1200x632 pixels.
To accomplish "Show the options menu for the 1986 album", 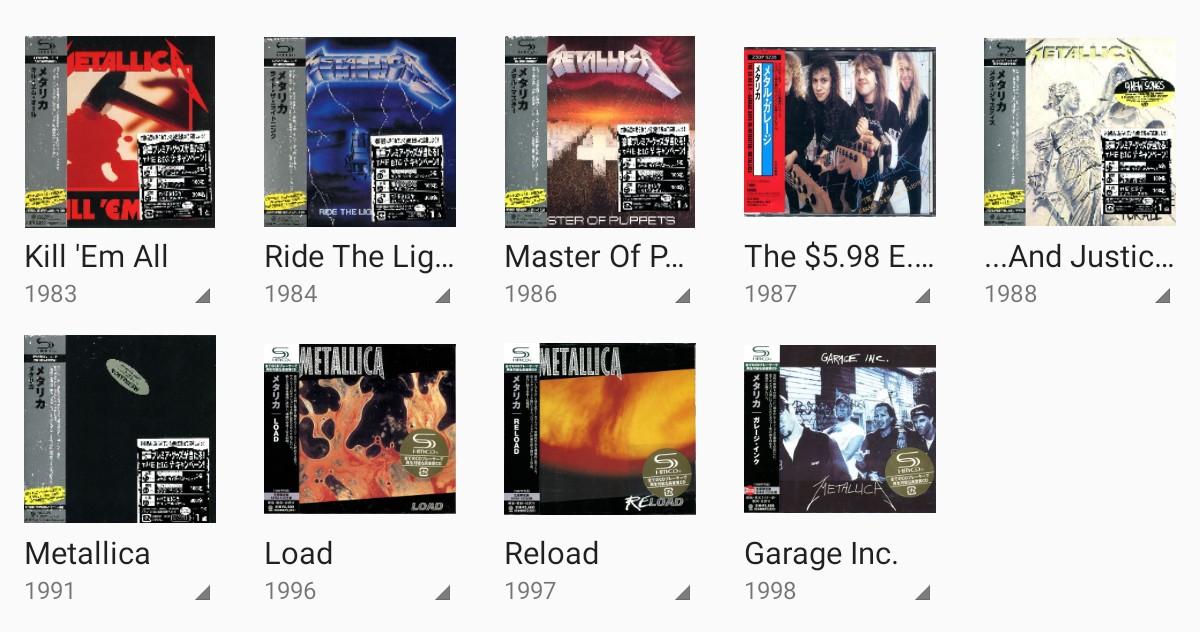I will click(x=682, y=295).
